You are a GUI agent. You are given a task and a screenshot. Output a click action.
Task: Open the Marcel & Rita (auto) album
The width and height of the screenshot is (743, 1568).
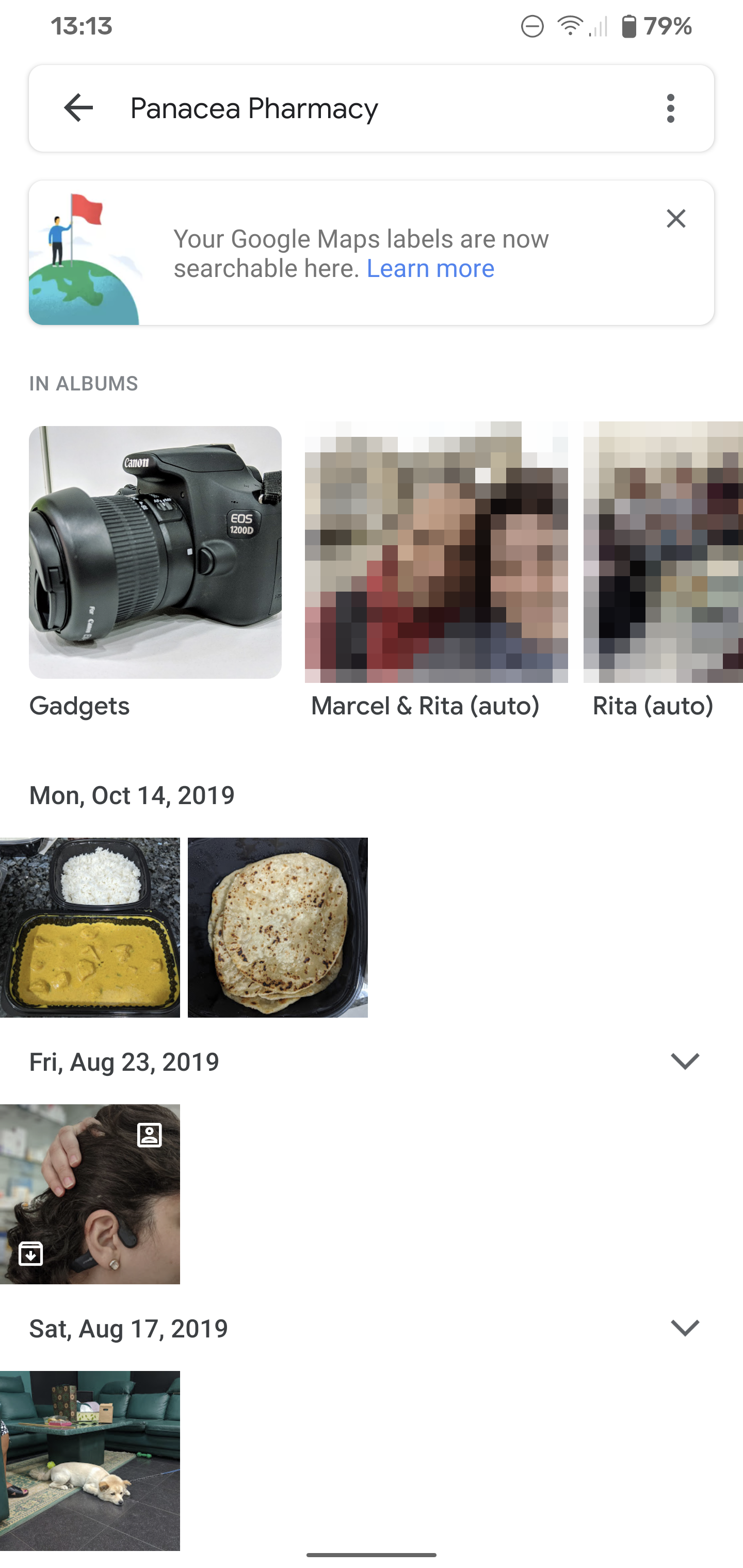click(436, 552)
